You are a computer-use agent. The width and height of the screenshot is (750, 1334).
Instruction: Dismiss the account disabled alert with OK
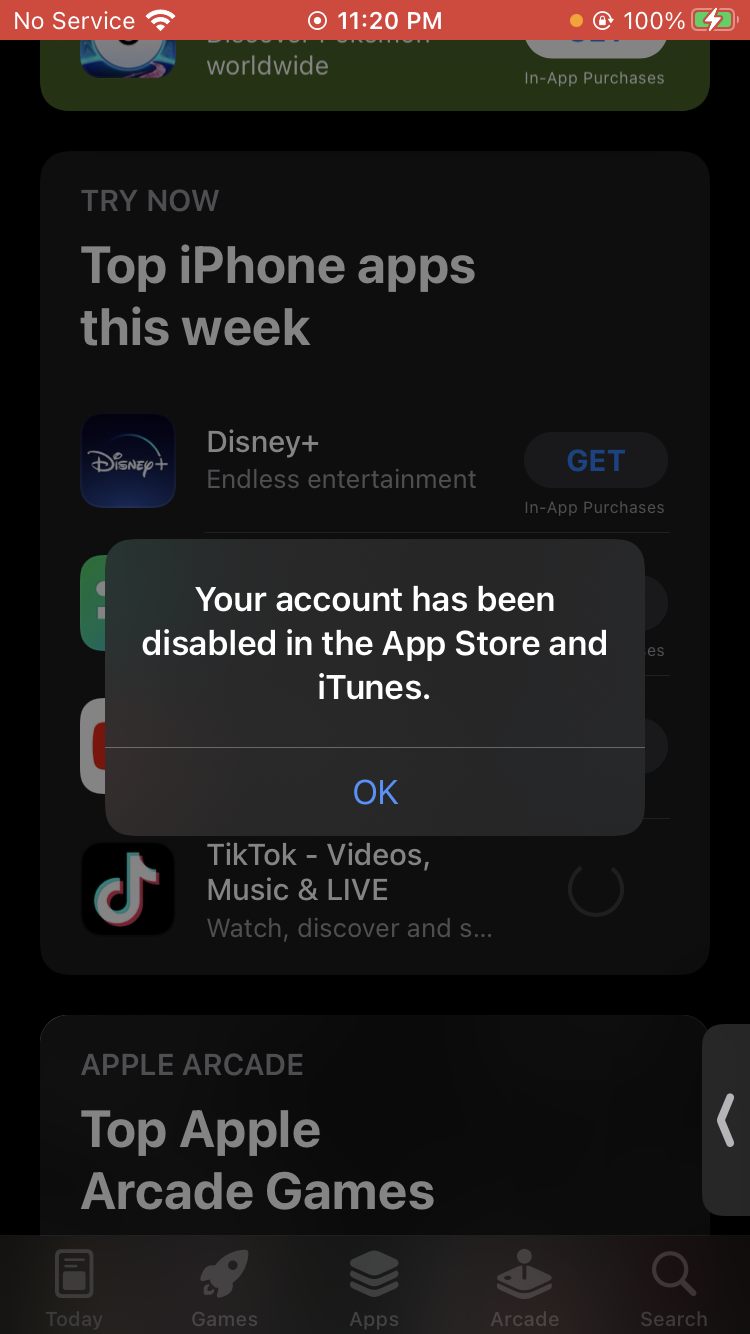(x=375, y=791)
